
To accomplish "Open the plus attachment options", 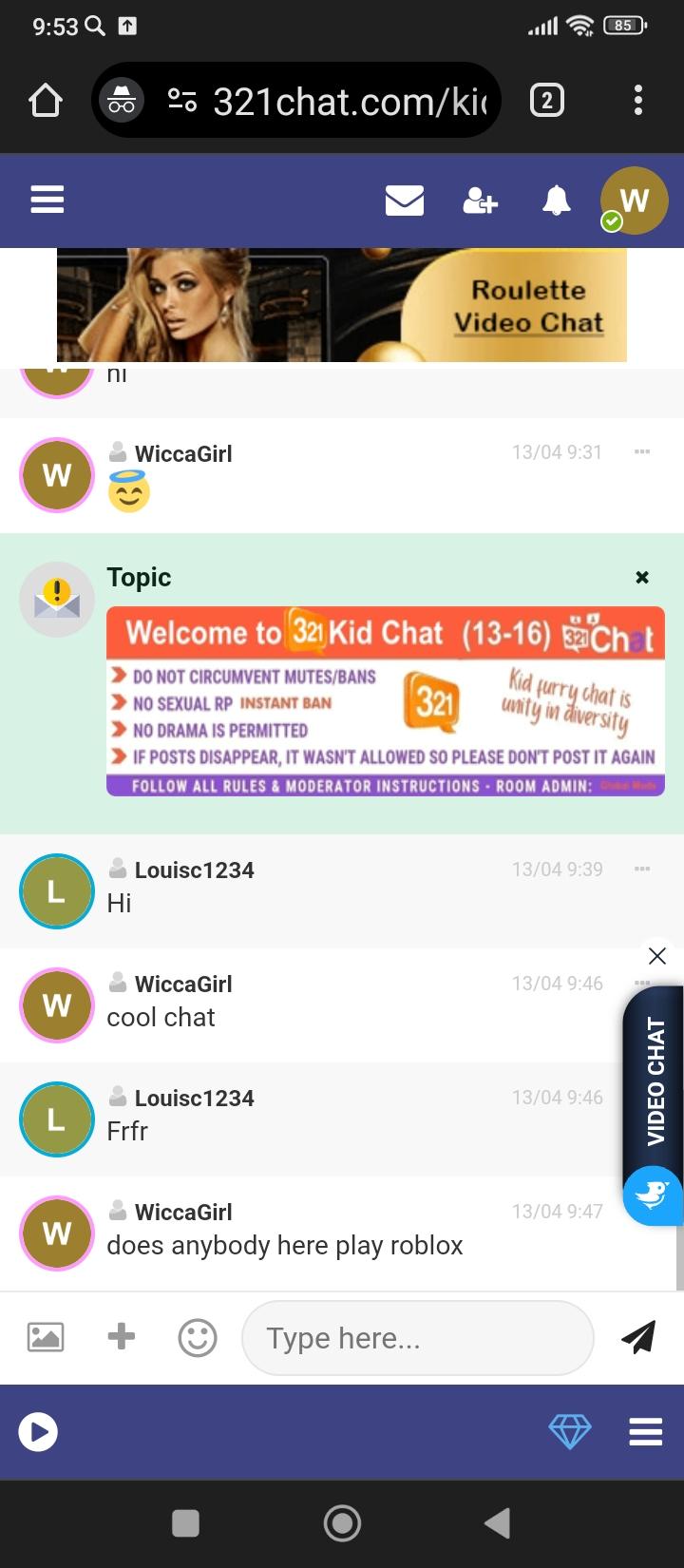I will tap(122, 1337).
